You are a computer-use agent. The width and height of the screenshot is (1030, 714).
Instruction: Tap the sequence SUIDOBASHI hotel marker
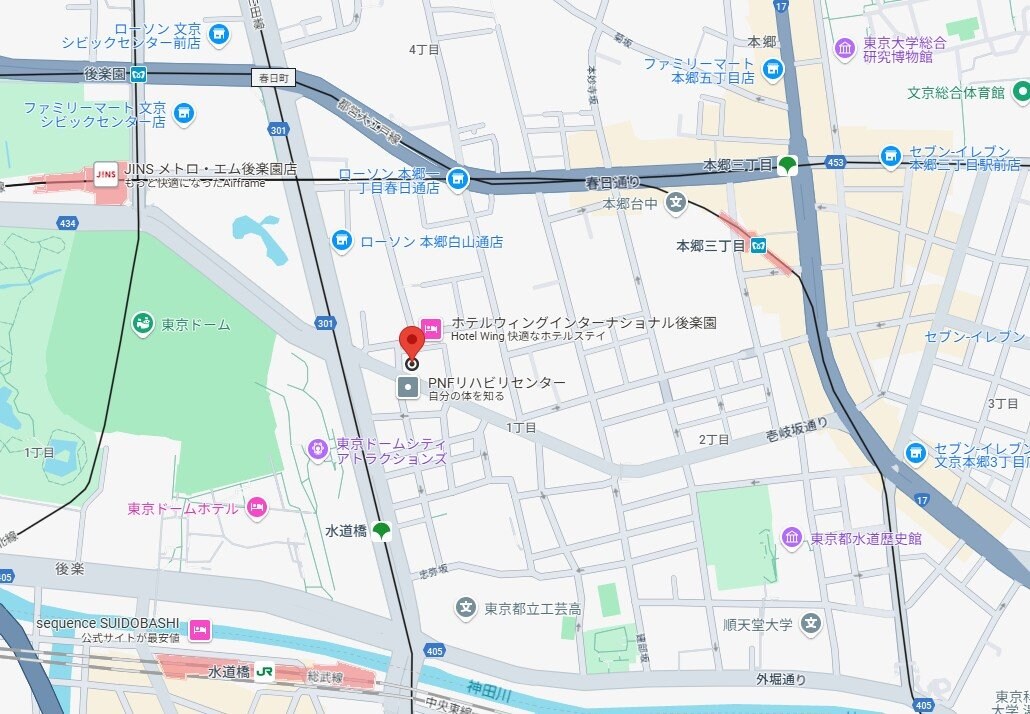click(x=199, y=630)
